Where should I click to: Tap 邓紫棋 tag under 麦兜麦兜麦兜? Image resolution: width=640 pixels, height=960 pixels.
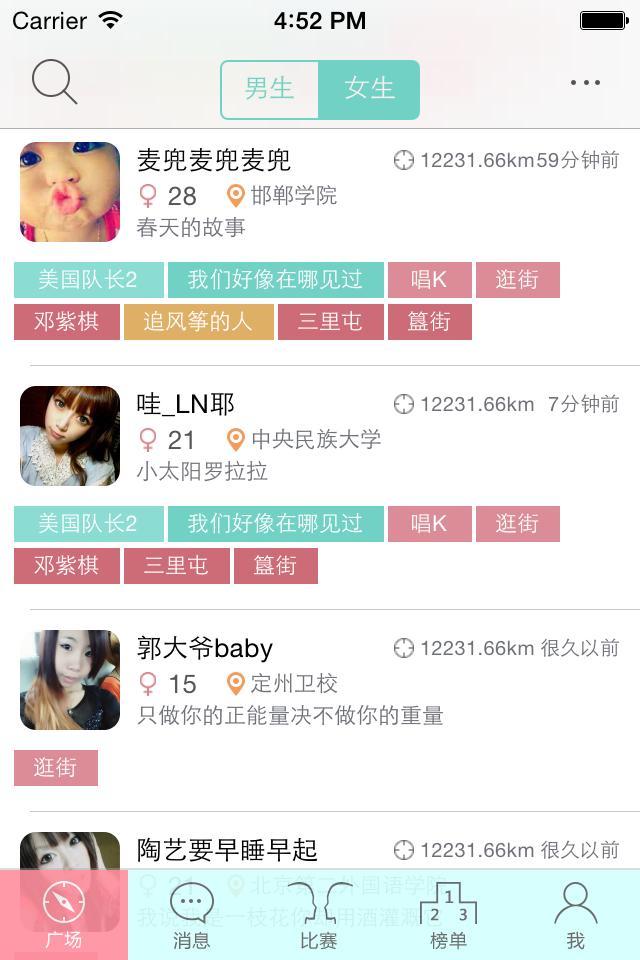[66, 322]
